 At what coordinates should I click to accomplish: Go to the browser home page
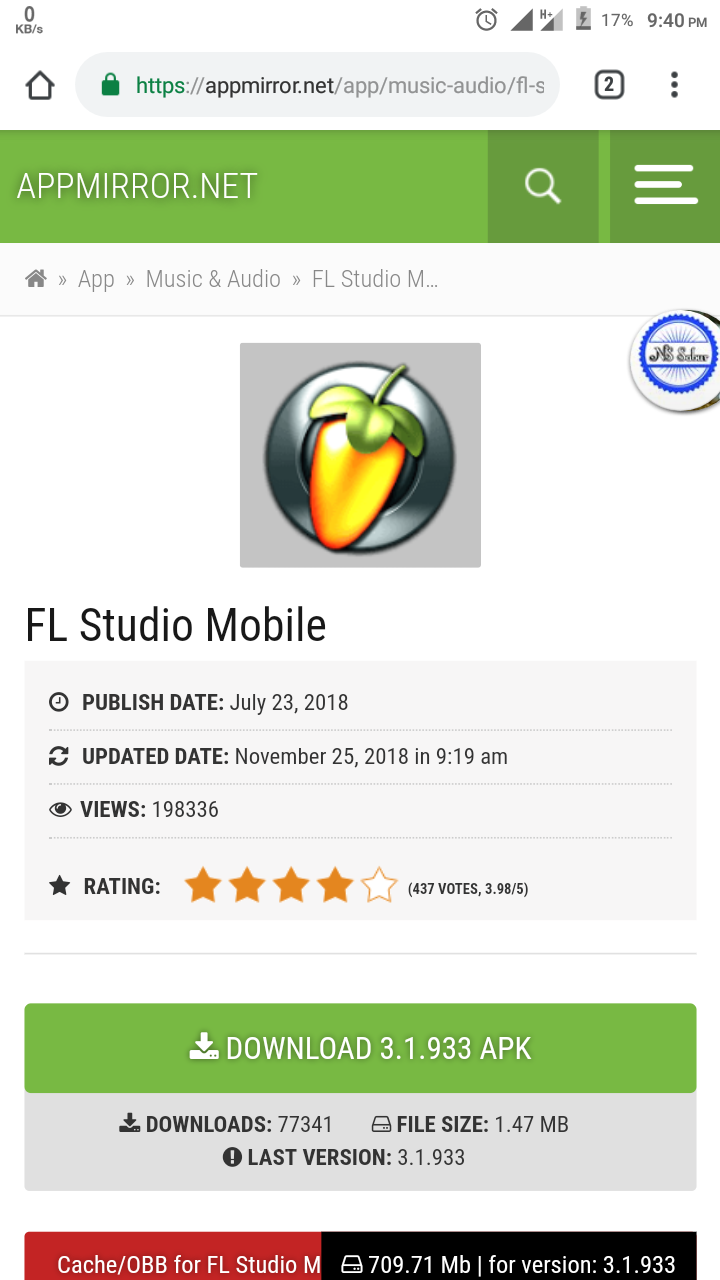[x=40, y=85]
